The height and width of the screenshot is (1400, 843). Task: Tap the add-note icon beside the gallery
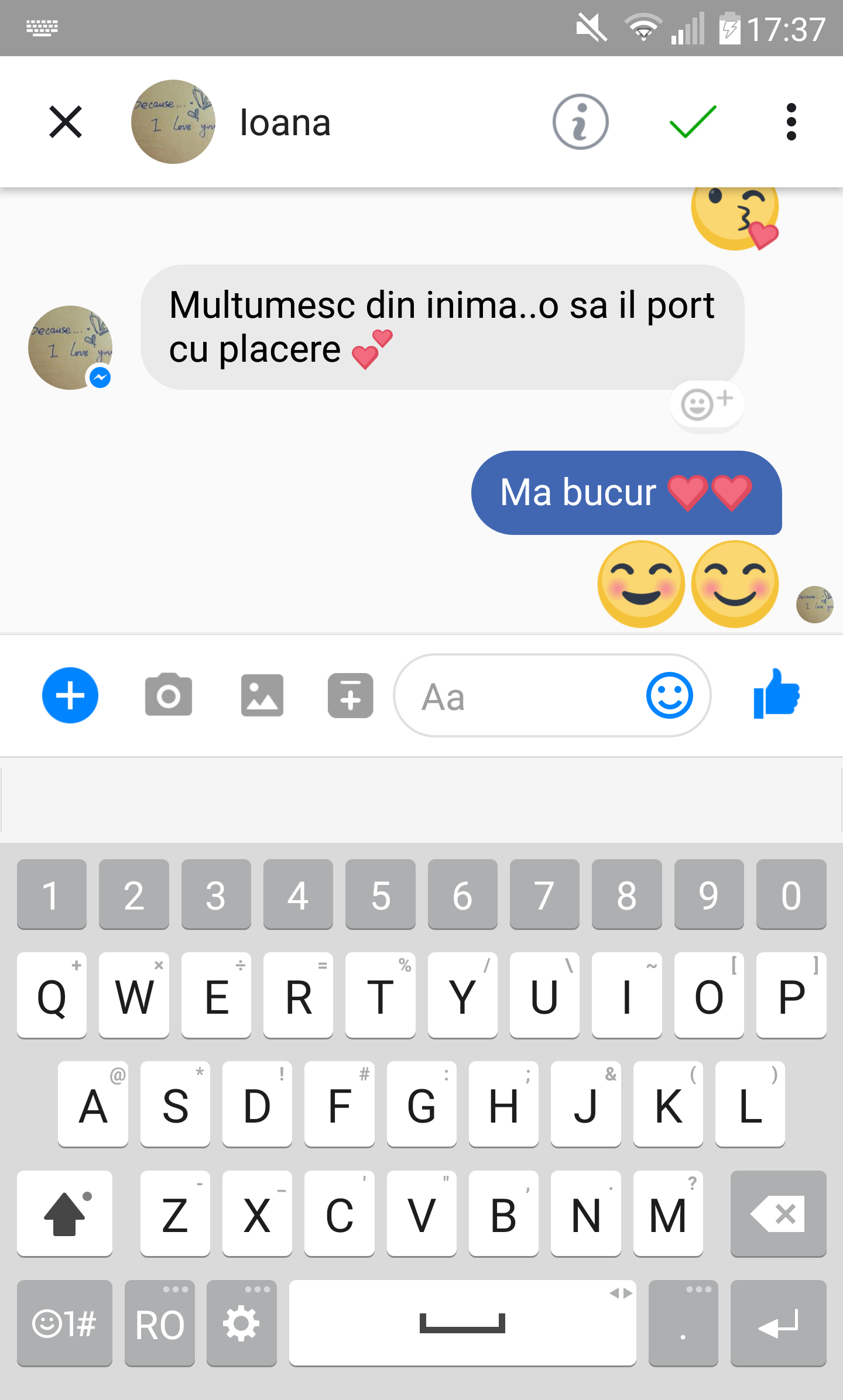click(350, 695)
